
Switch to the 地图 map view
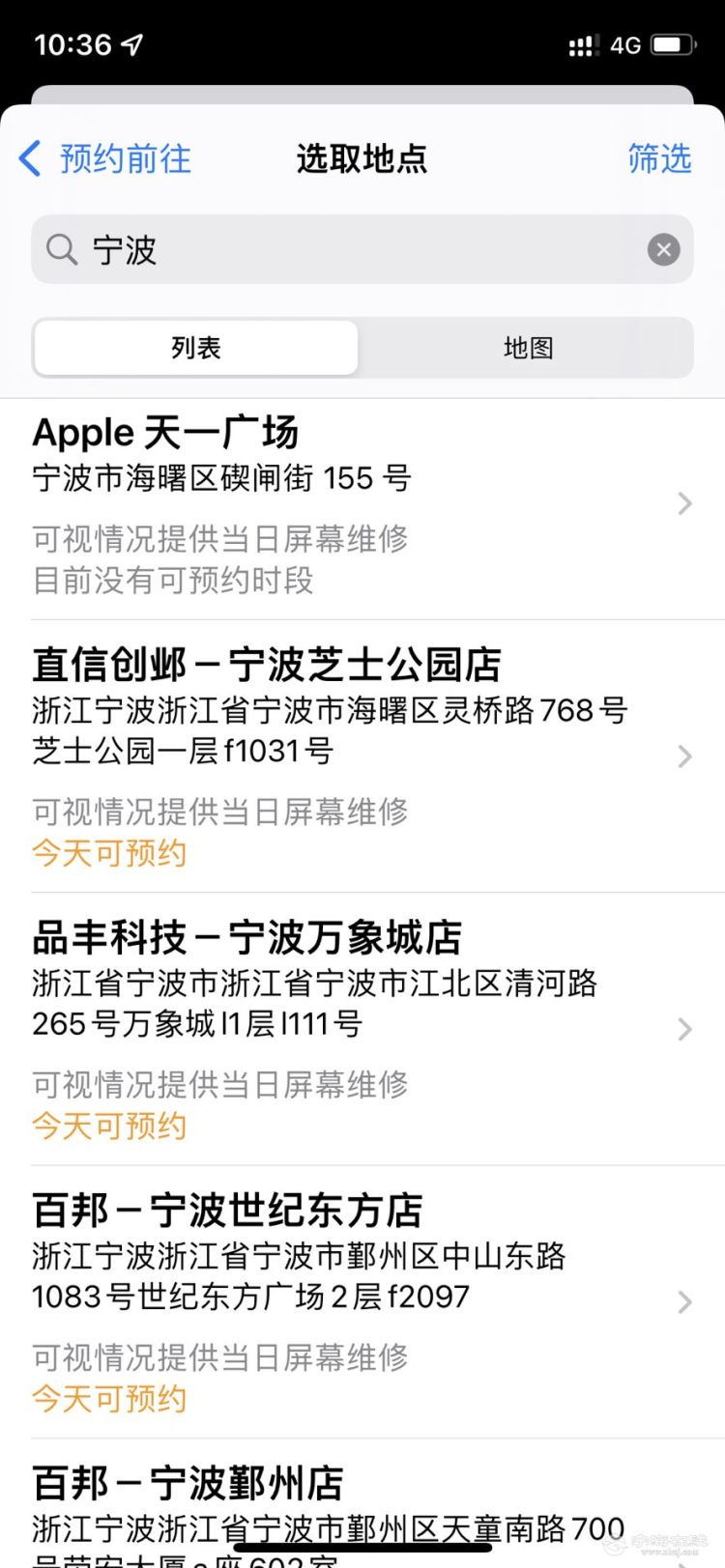pos(528,348)
